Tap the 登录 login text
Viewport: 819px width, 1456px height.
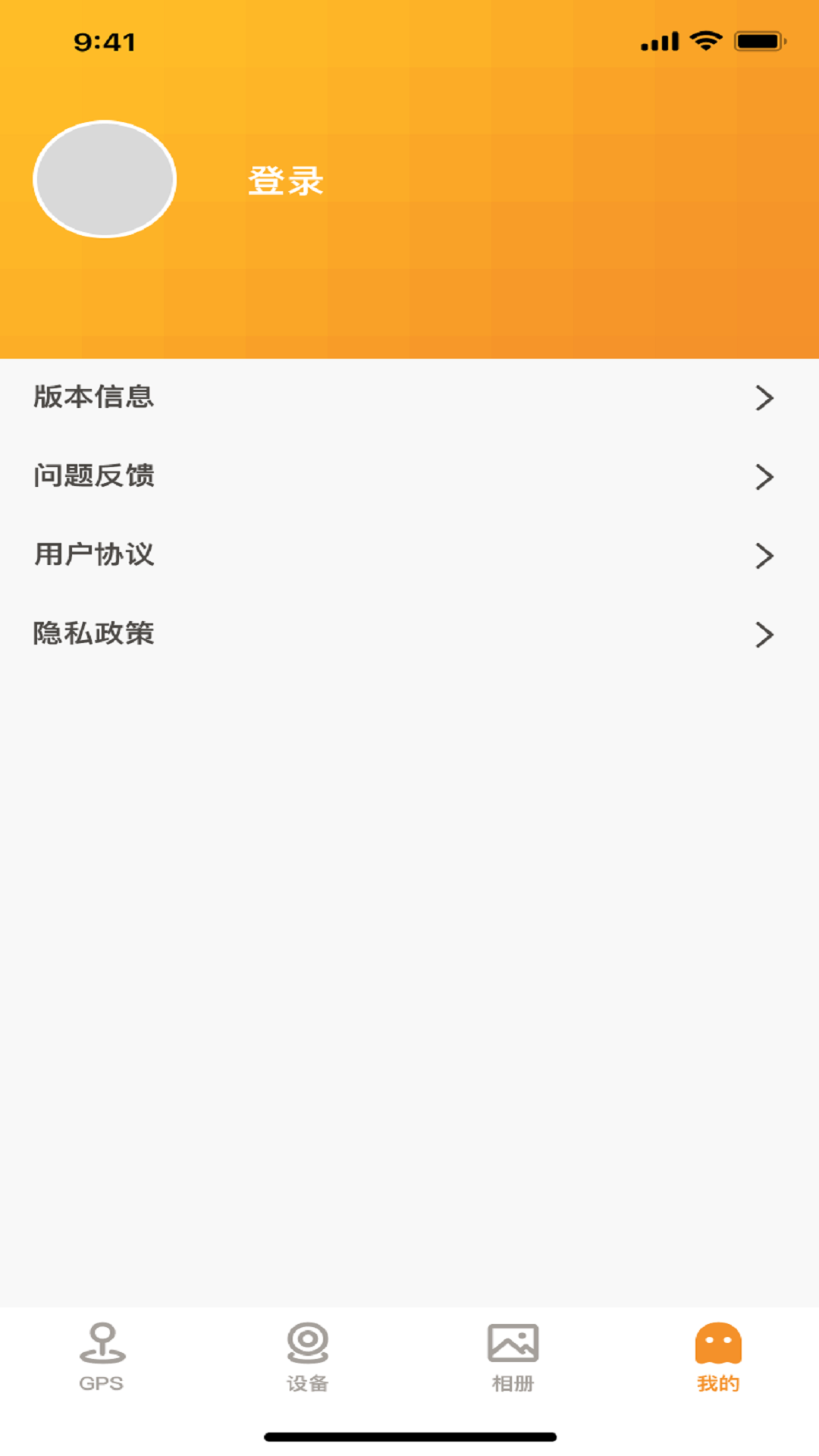(x=286, y=180)
